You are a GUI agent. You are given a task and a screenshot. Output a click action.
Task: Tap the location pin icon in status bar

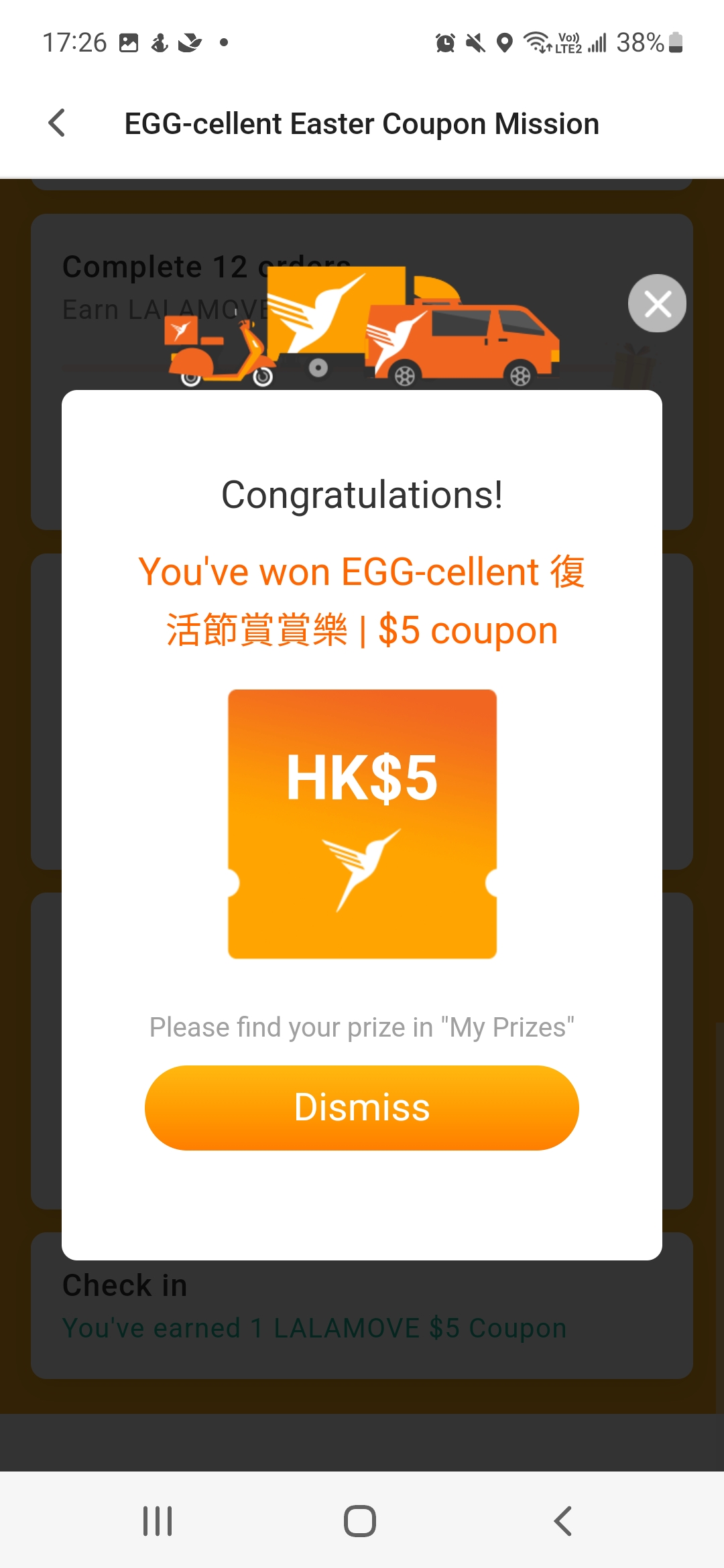click(x=506, y=42)
